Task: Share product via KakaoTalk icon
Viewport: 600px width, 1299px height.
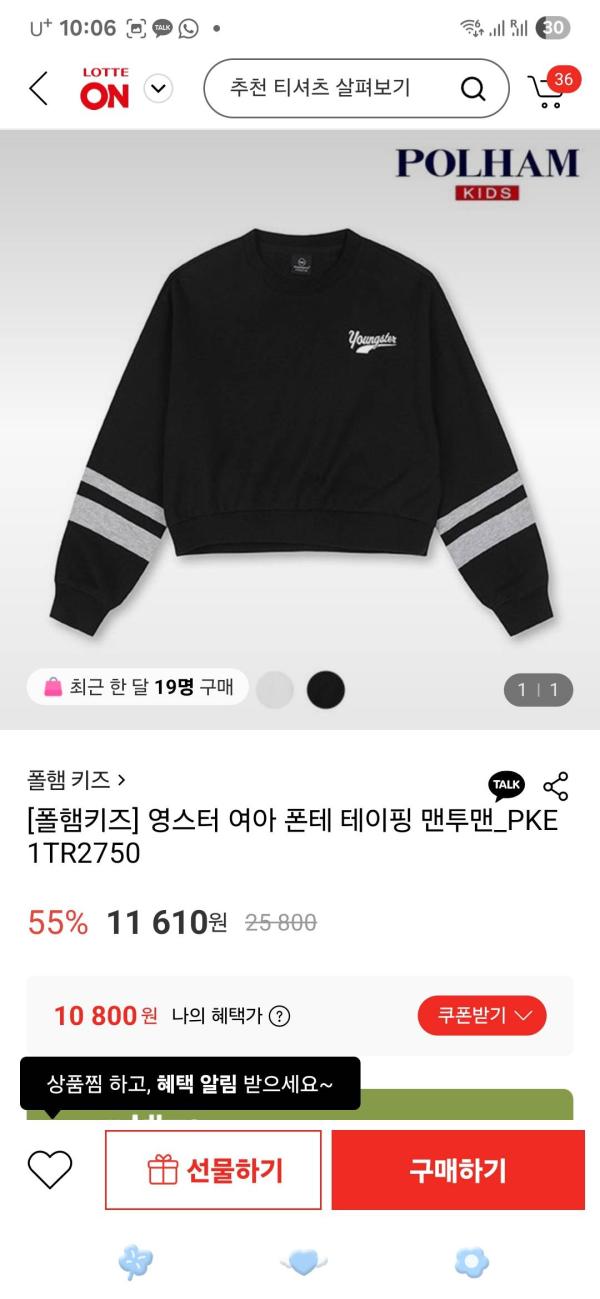Action: point(506,785)
